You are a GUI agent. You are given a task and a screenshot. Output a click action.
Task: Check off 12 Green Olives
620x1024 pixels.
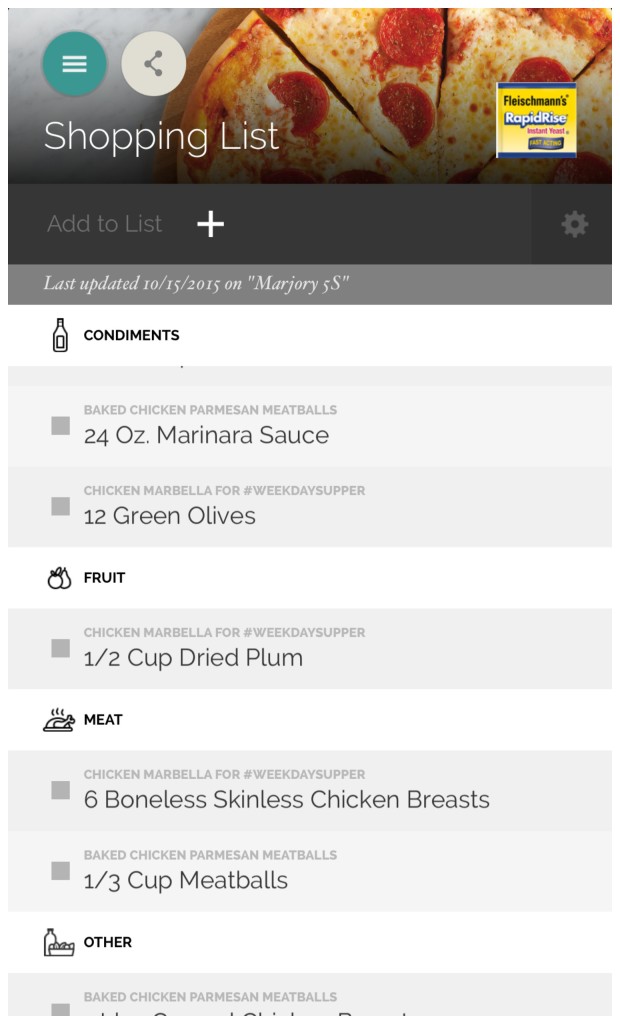[61, 506]
